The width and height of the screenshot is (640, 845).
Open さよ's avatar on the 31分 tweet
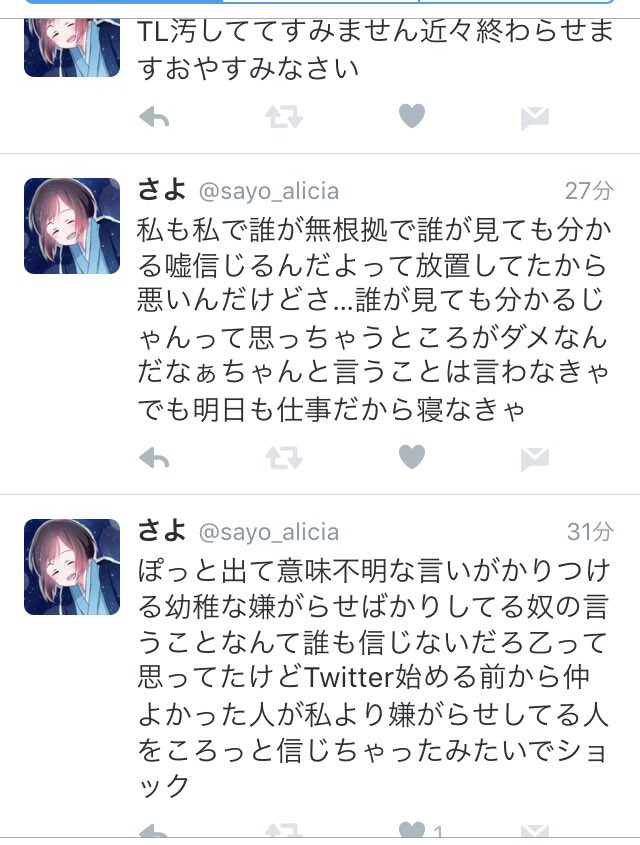(x=72, y=567)
